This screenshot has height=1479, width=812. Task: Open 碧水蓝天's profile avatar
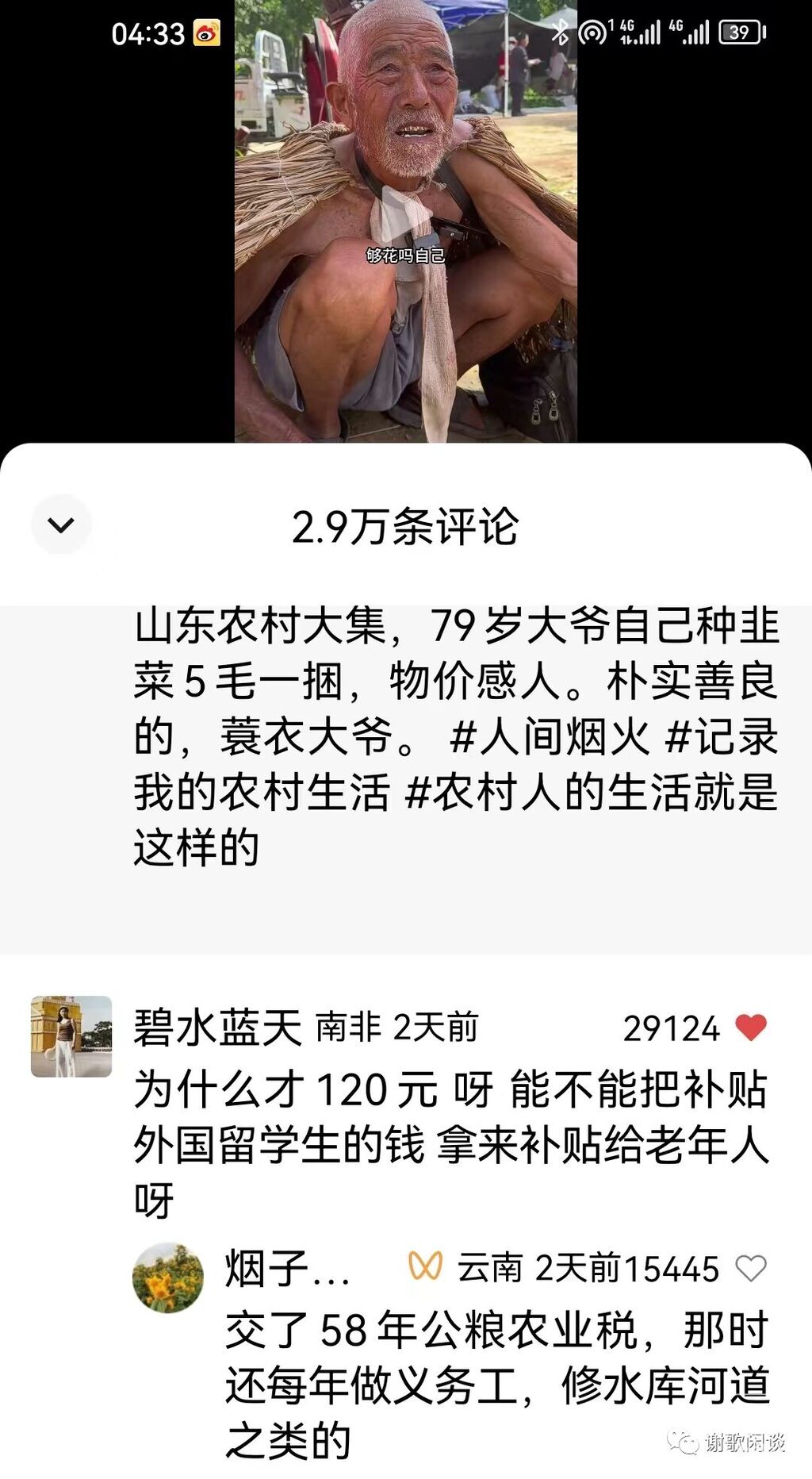coord(71,1036)
